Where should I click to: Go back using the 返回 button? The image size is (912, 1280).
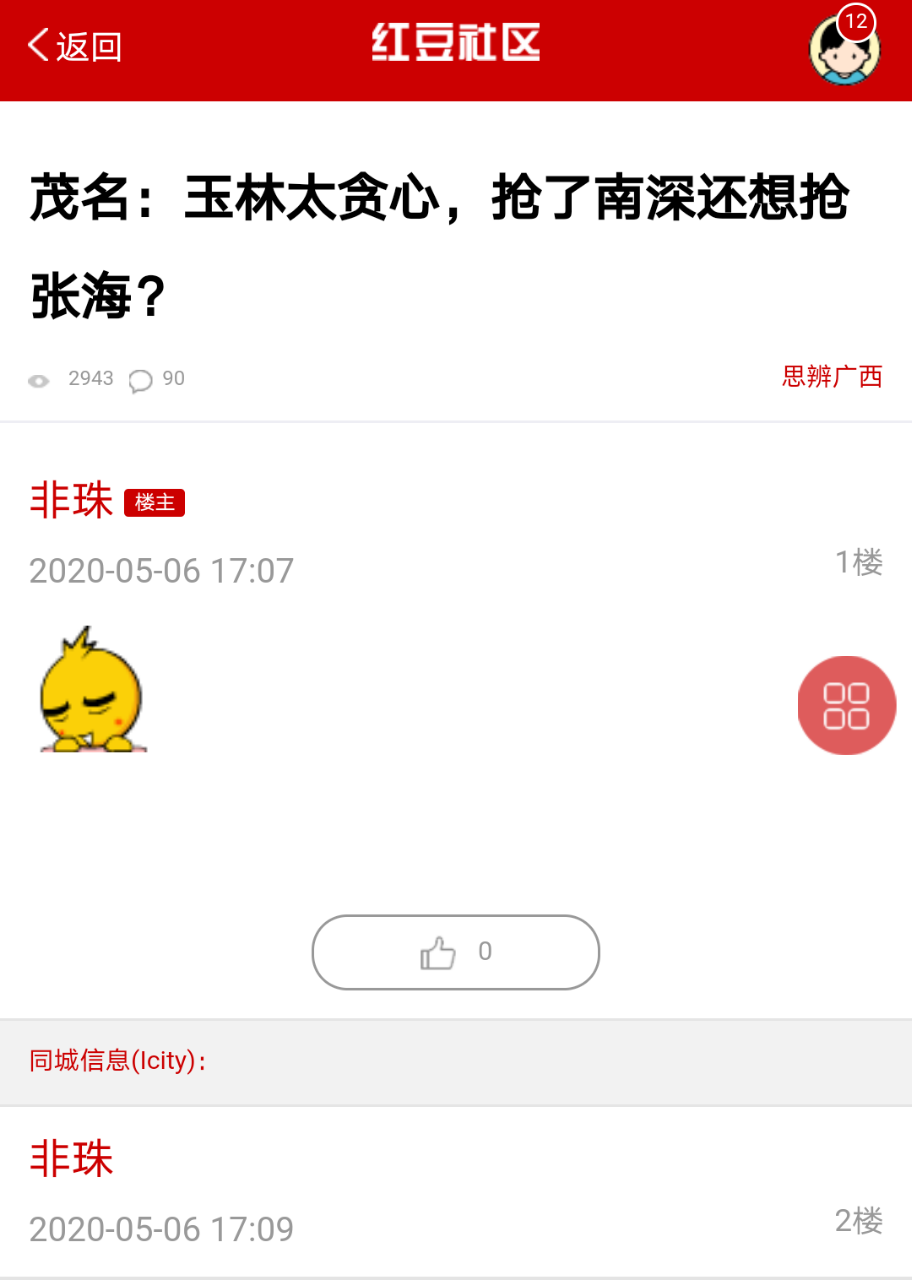(x=75, y=46)
